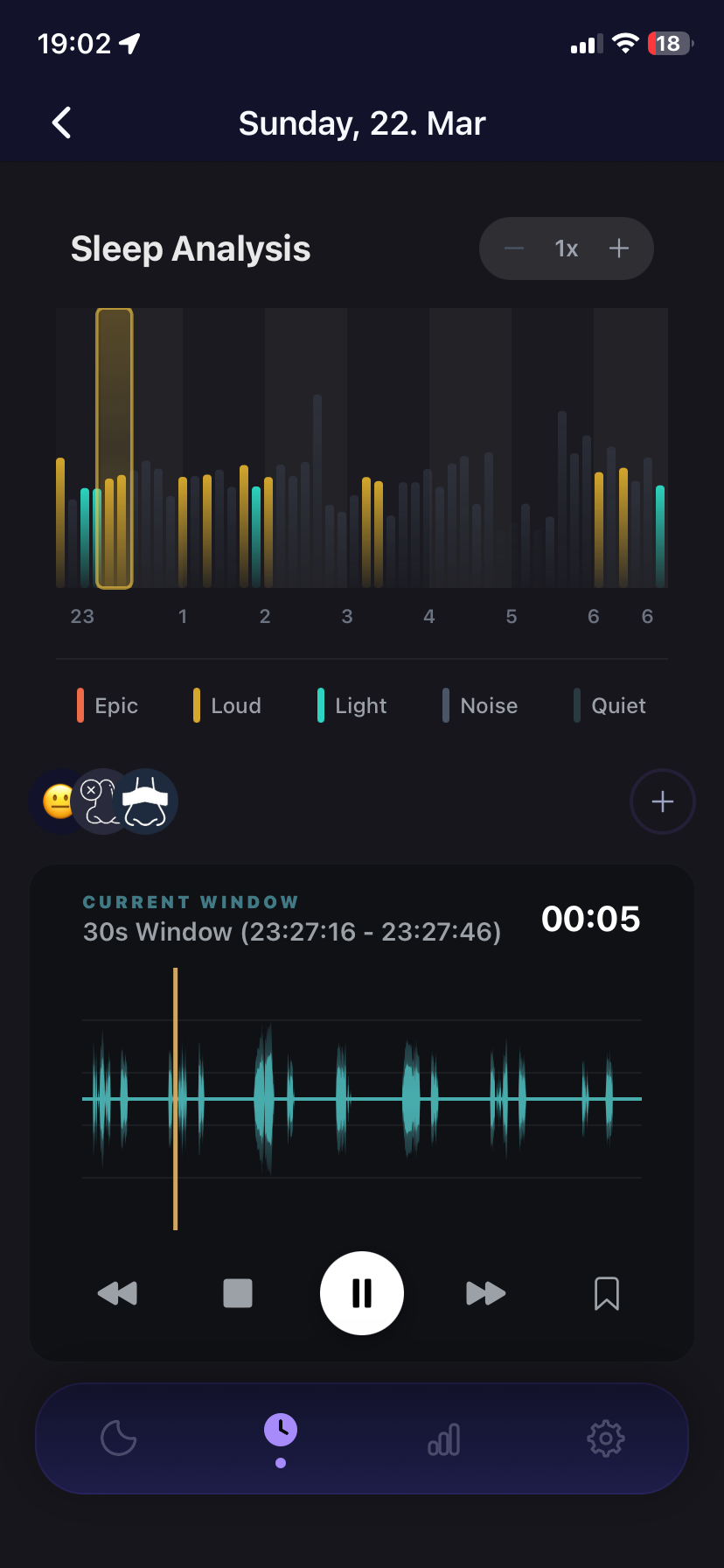Viewport: 724px width, 1568px height.
Task: Zoom in the chart with plus
Action: pyautogui.click(x=619, y=248)
